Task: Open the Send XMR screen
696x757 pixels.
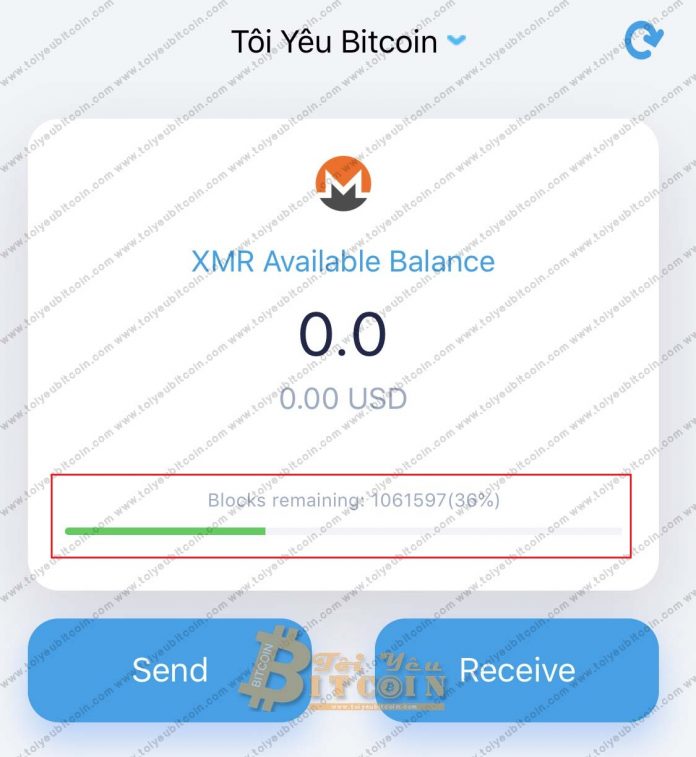Action: coord(169,669)
